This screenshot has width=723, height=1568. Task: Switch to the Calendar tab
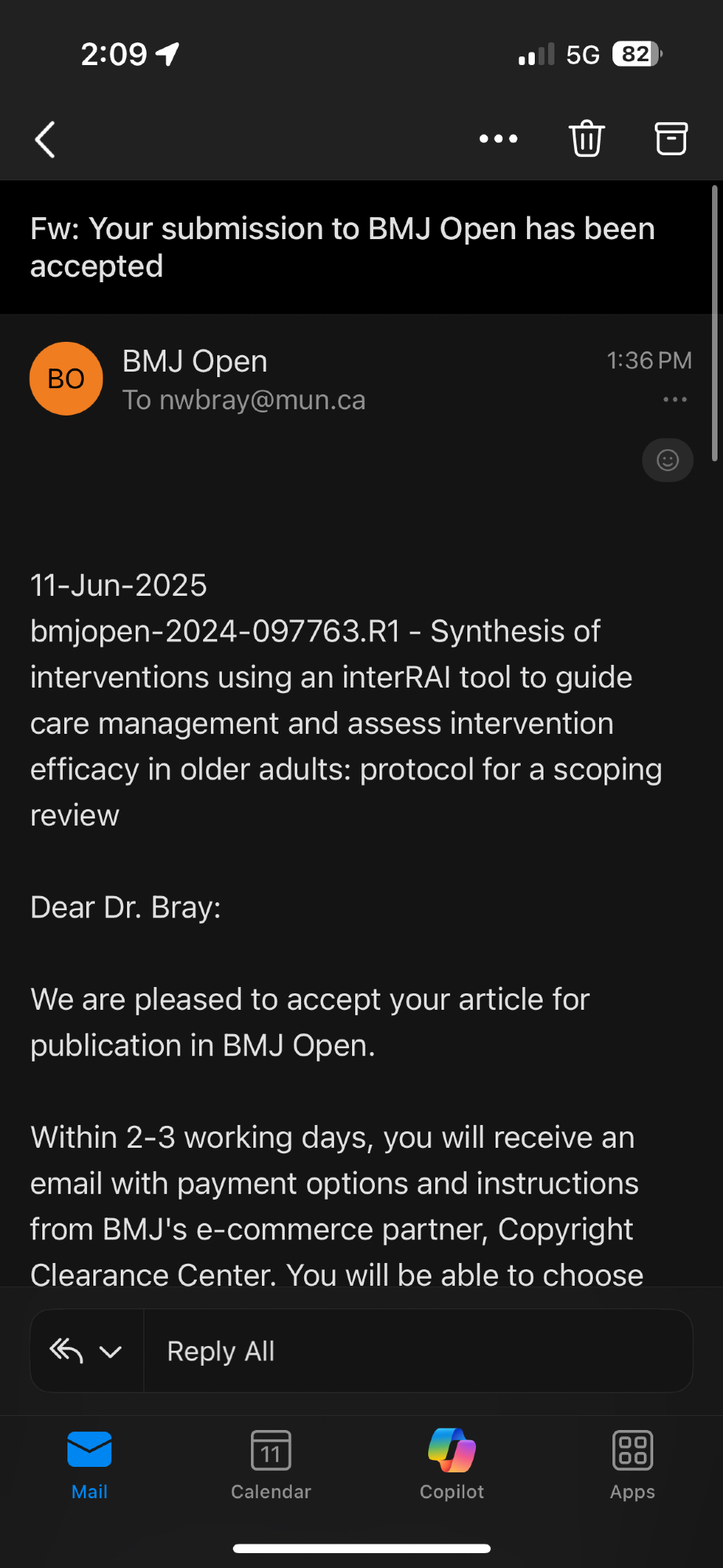[271, 1464]
